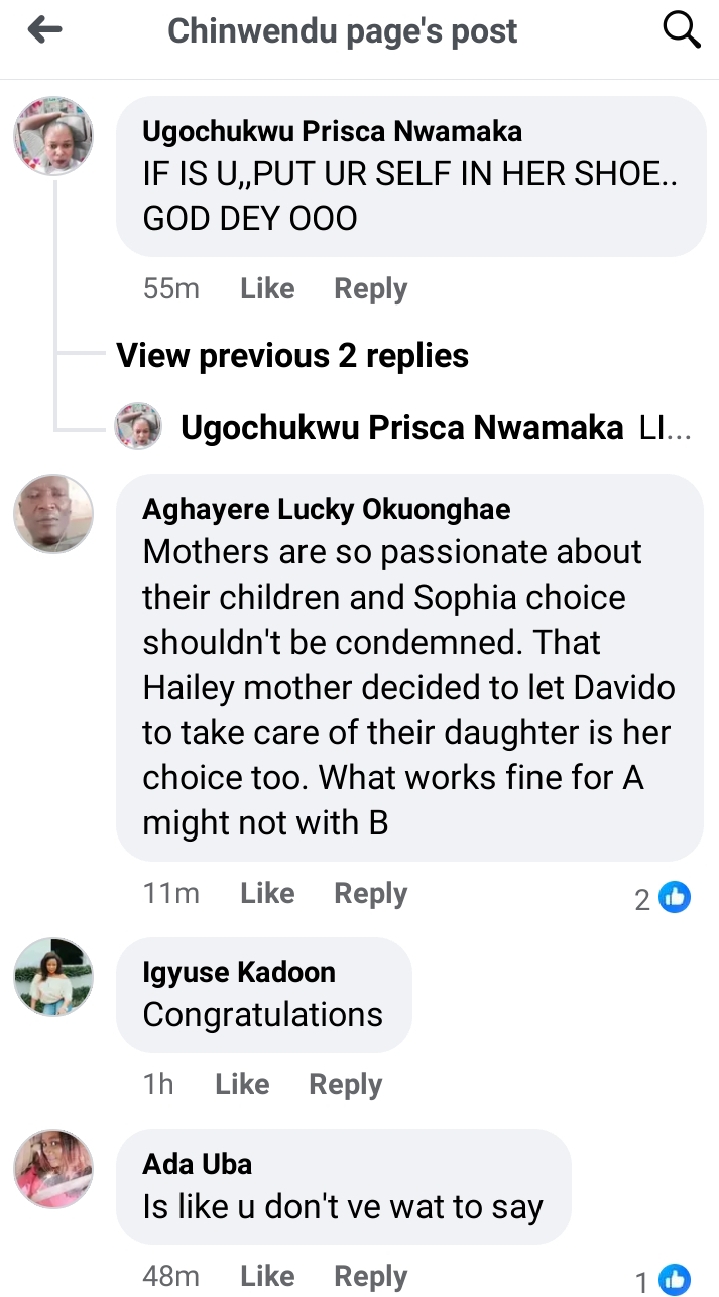Expand View previous 2 replies
The width and height of the screenshot is (719, 1297).
[292, 356]
